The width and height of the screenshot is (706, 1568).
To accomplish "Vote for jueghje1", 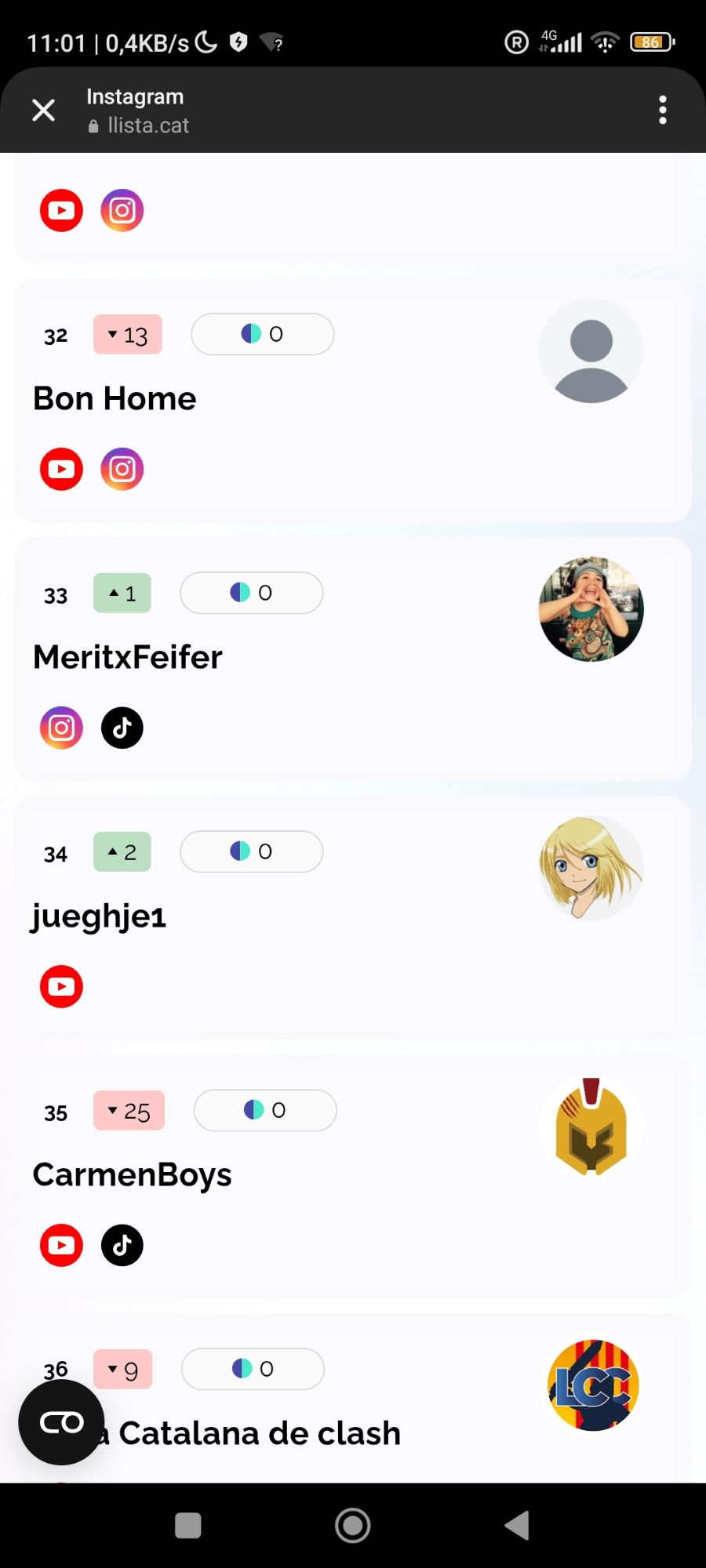I will (x=251, y=851).
